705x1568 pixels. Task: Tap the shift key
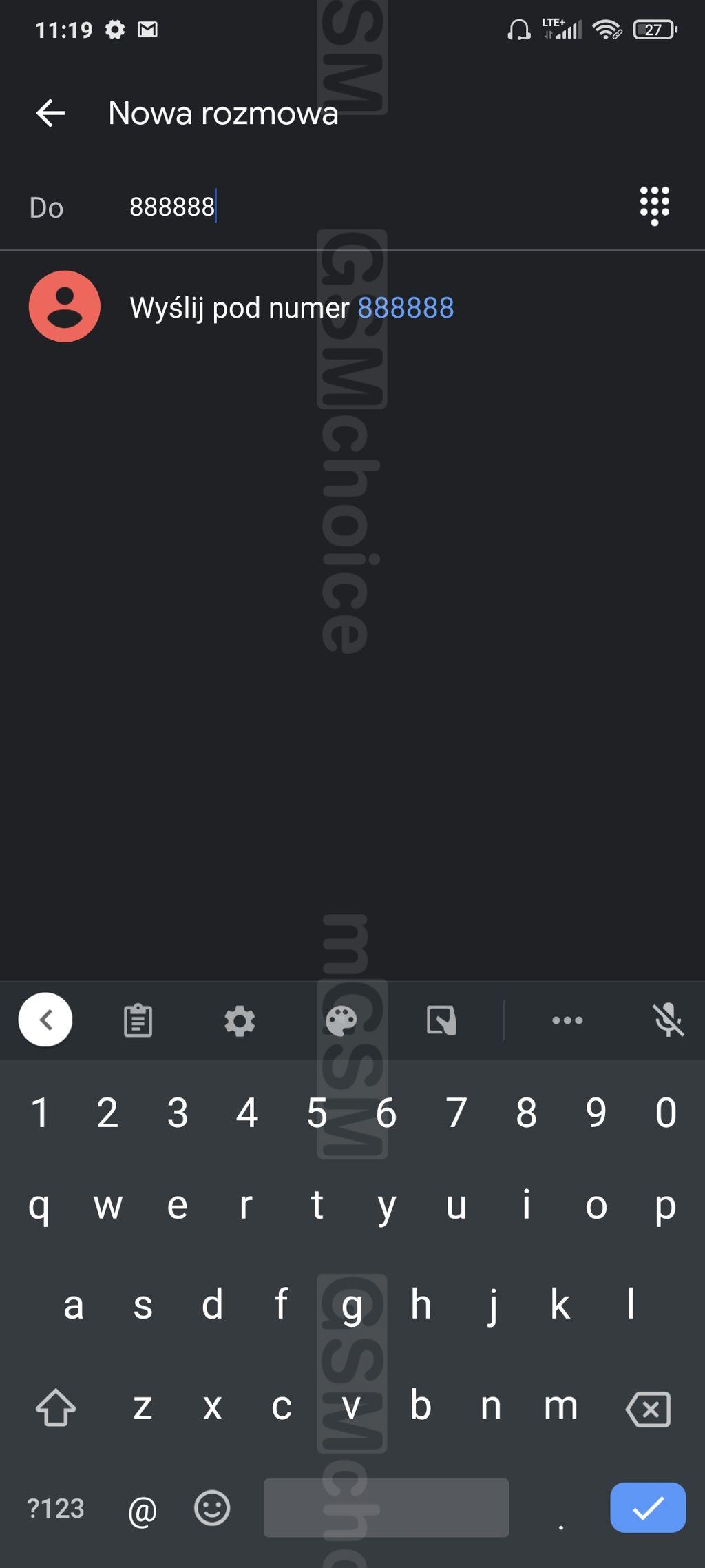(x=56, y=1407)
